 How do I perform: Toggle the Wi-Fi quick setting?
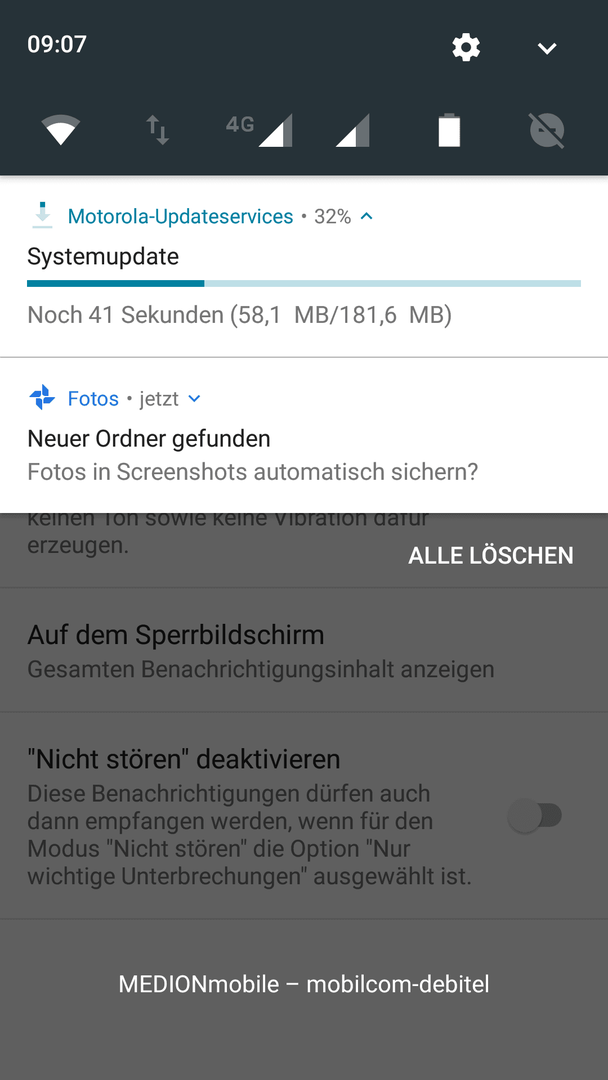coord(61,130)
